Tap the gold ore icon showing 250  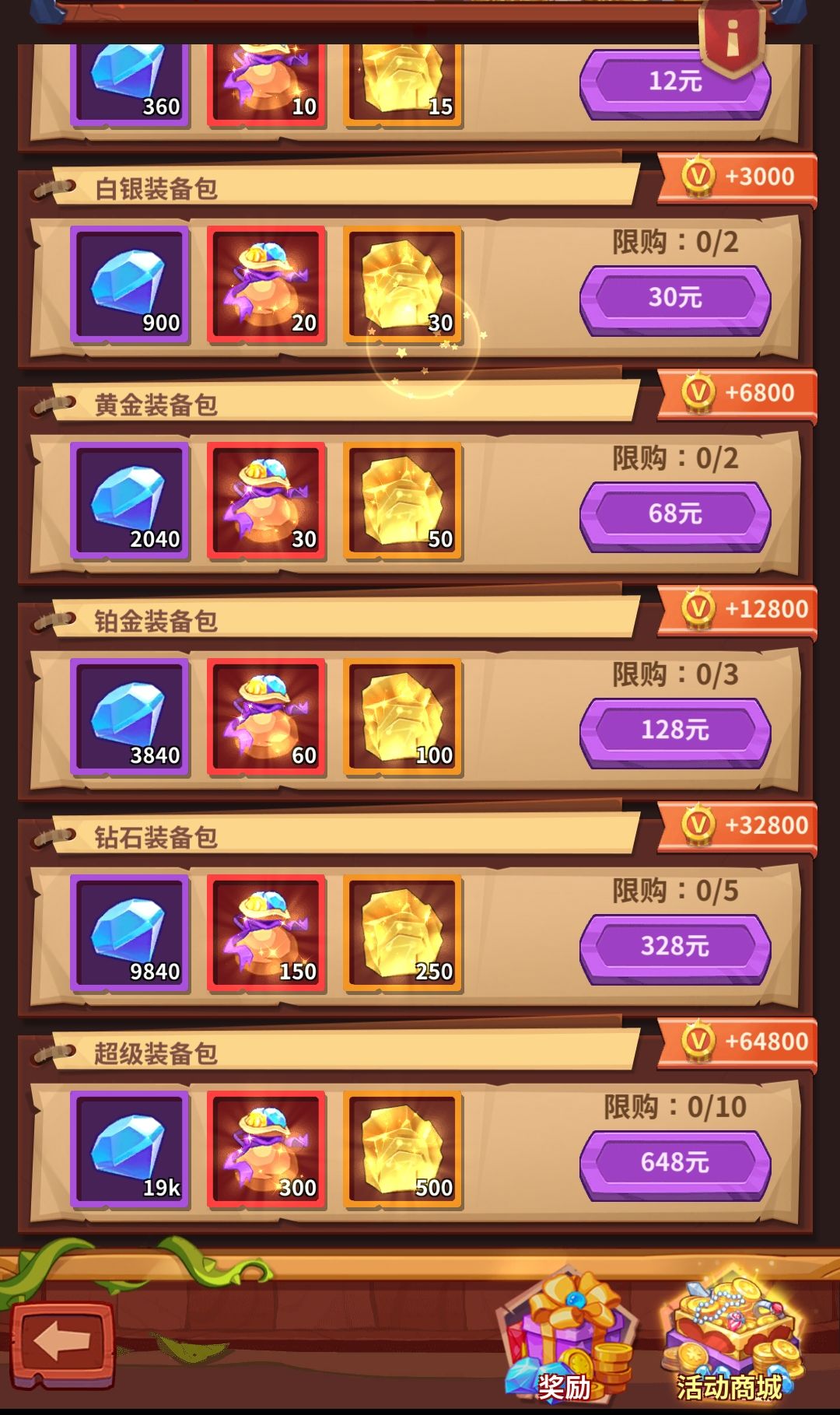click(401, 933)
